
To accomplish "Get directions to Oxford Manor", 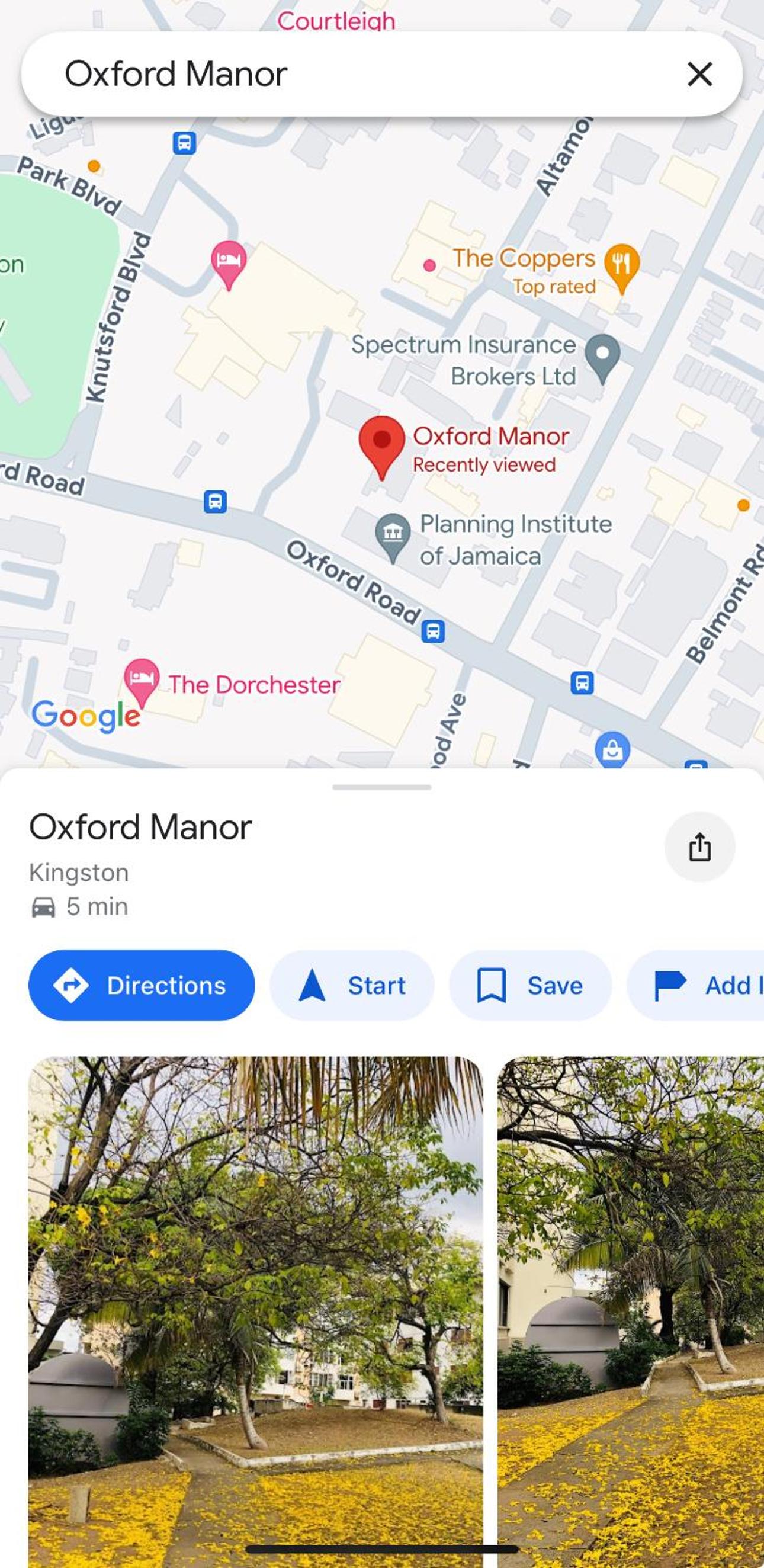I will 142,986.
